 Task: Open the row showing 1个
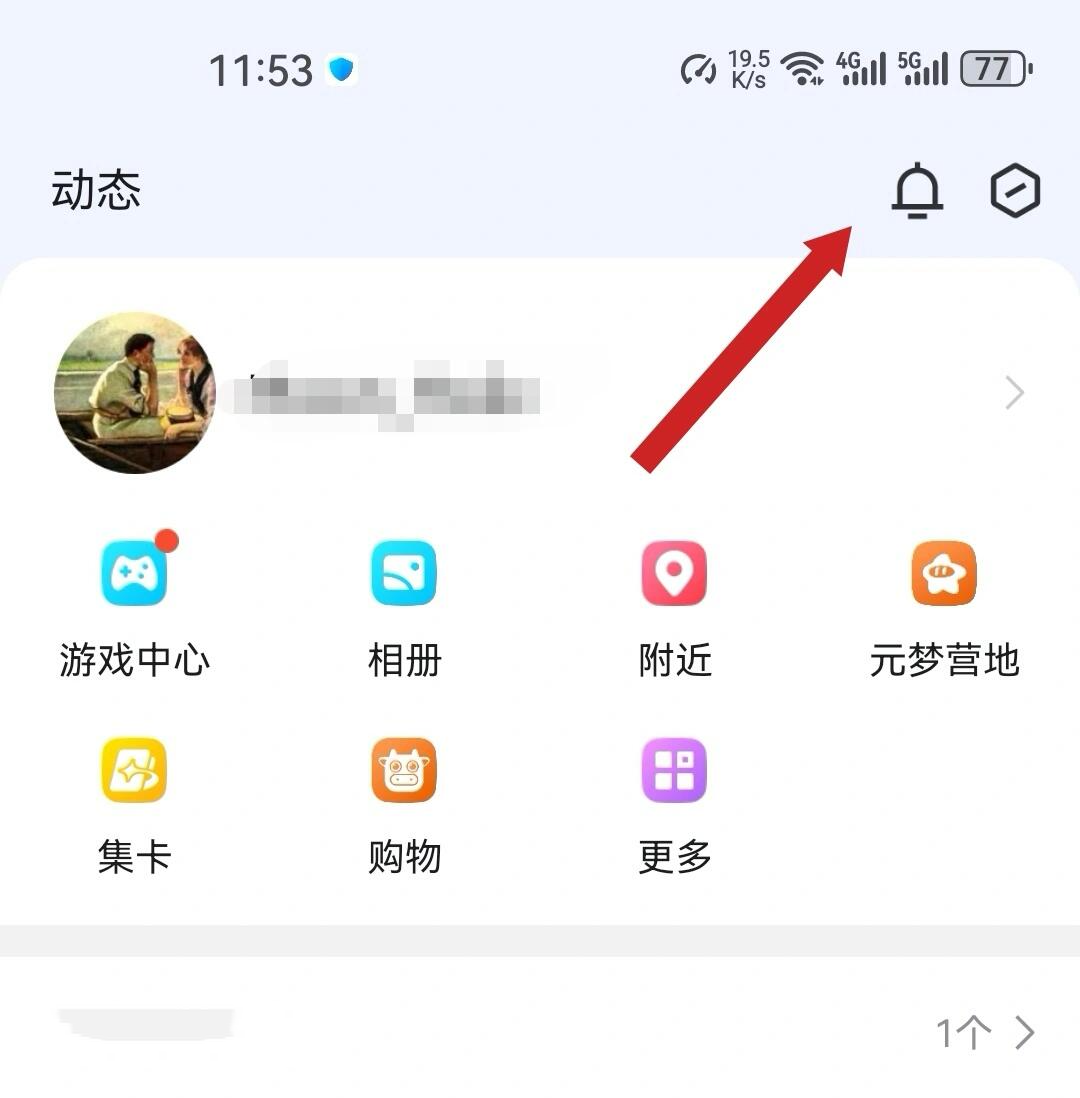540,1032
